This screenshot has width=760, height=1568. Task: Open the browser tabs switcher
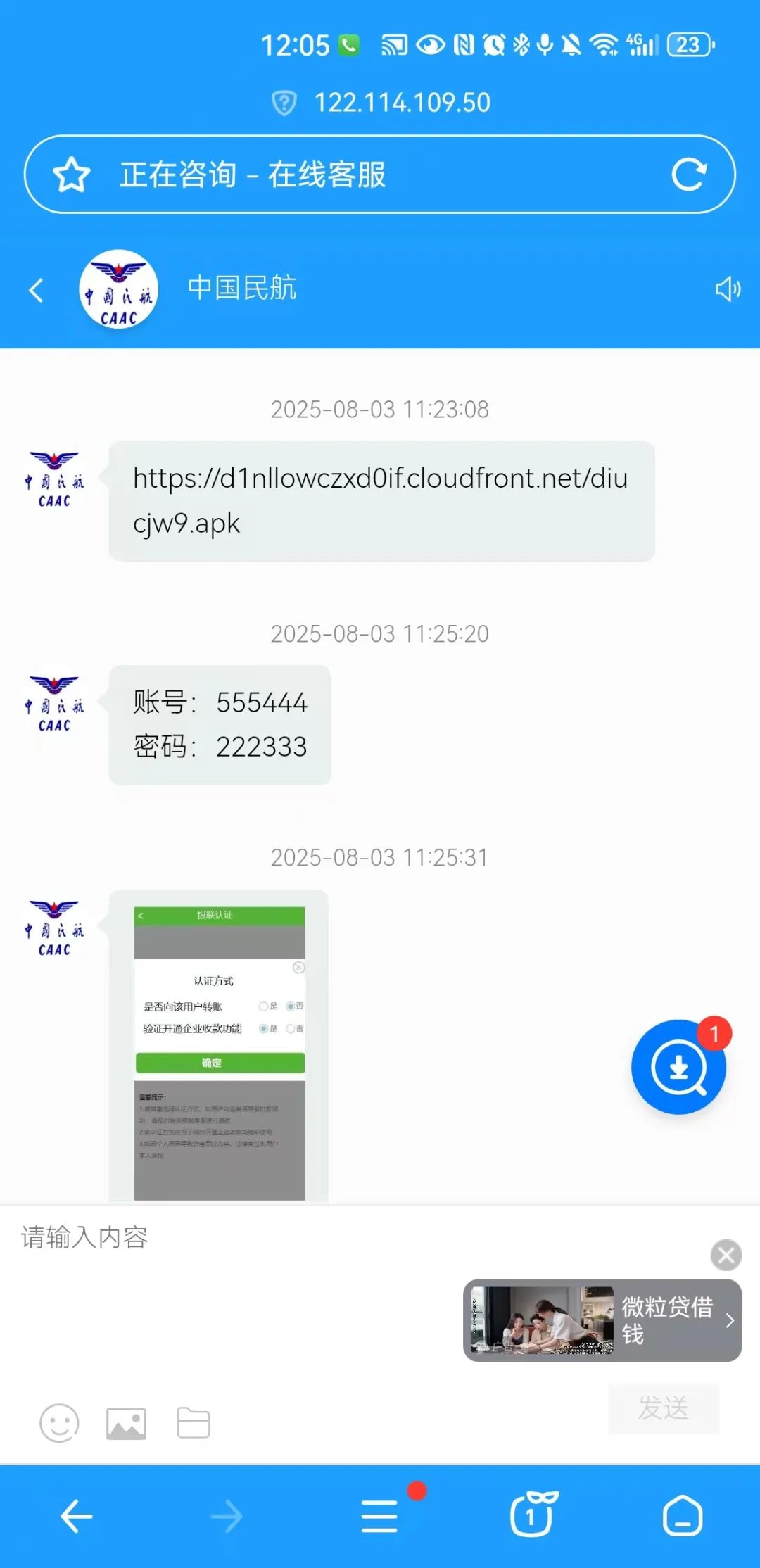[531, 1516]
